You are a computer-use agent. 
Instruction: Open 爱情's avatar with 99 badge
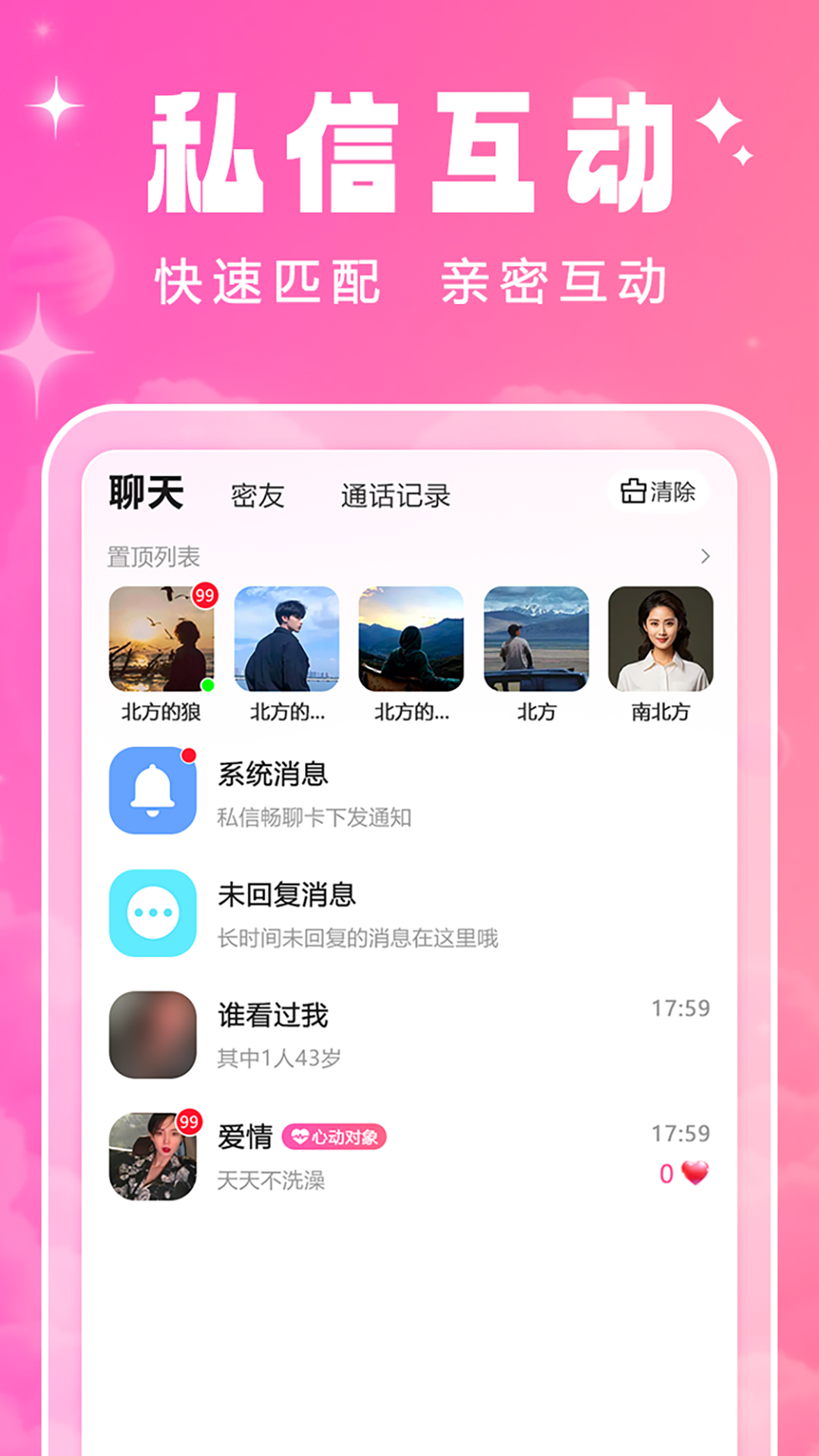pyautogui.click(x=154, y=1155)
